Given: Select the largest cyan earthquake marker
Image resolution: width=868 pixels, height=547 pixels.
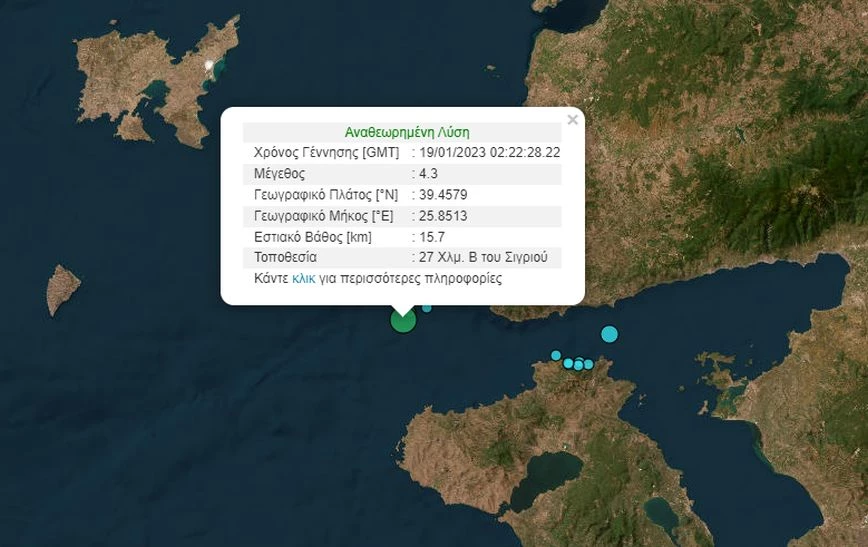Looking at the screenshot, I should (609, 334).
